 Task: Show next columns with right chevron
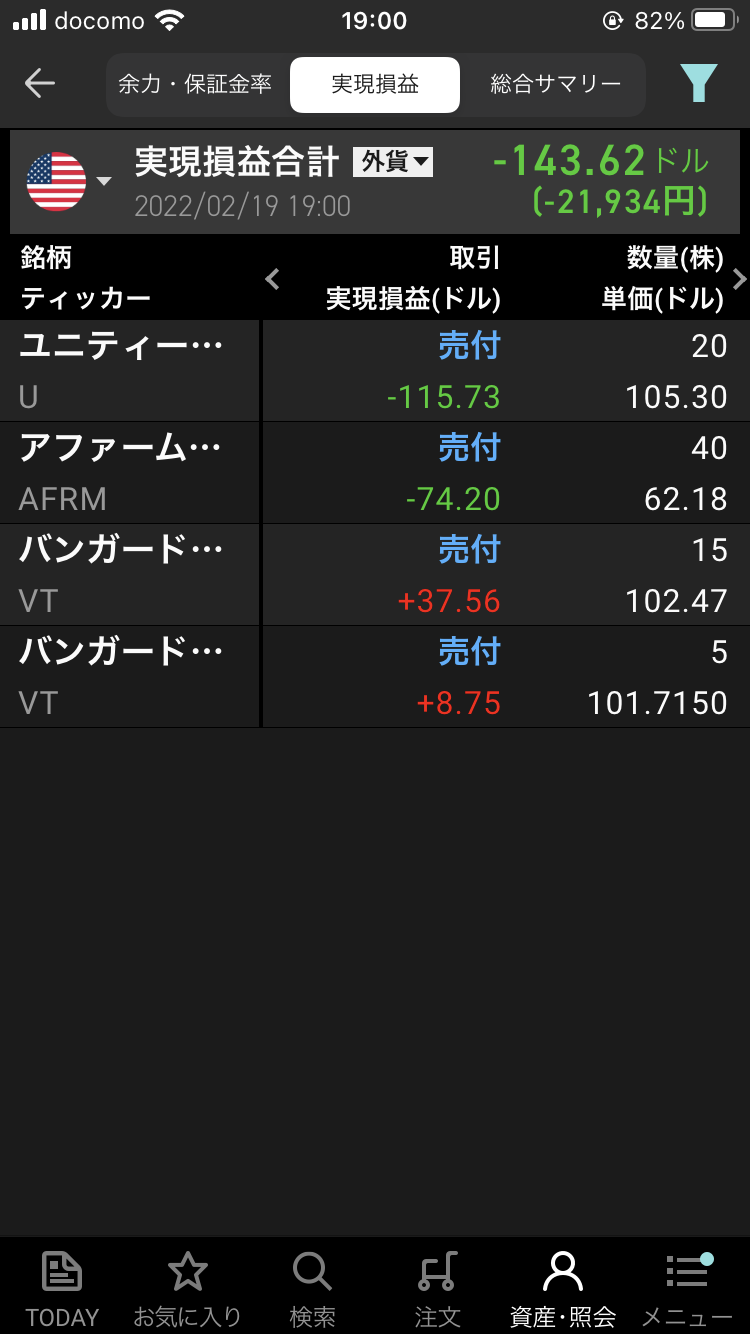740,279
